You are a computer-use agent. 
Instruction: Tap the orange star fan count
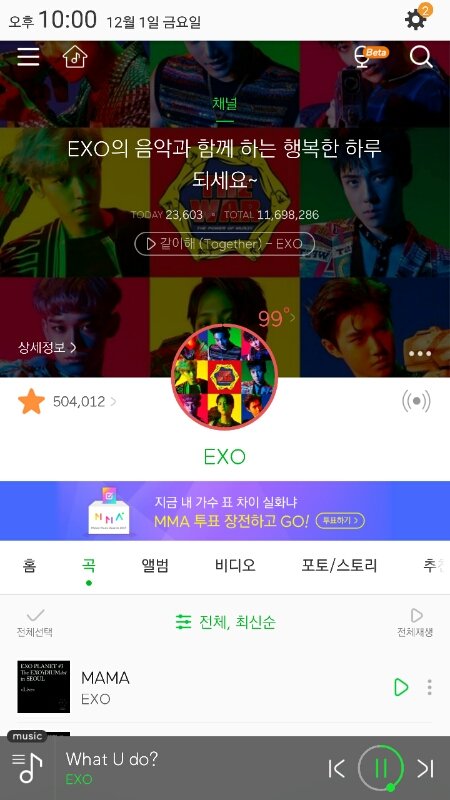pyautogui.click(x=66, y=402)
